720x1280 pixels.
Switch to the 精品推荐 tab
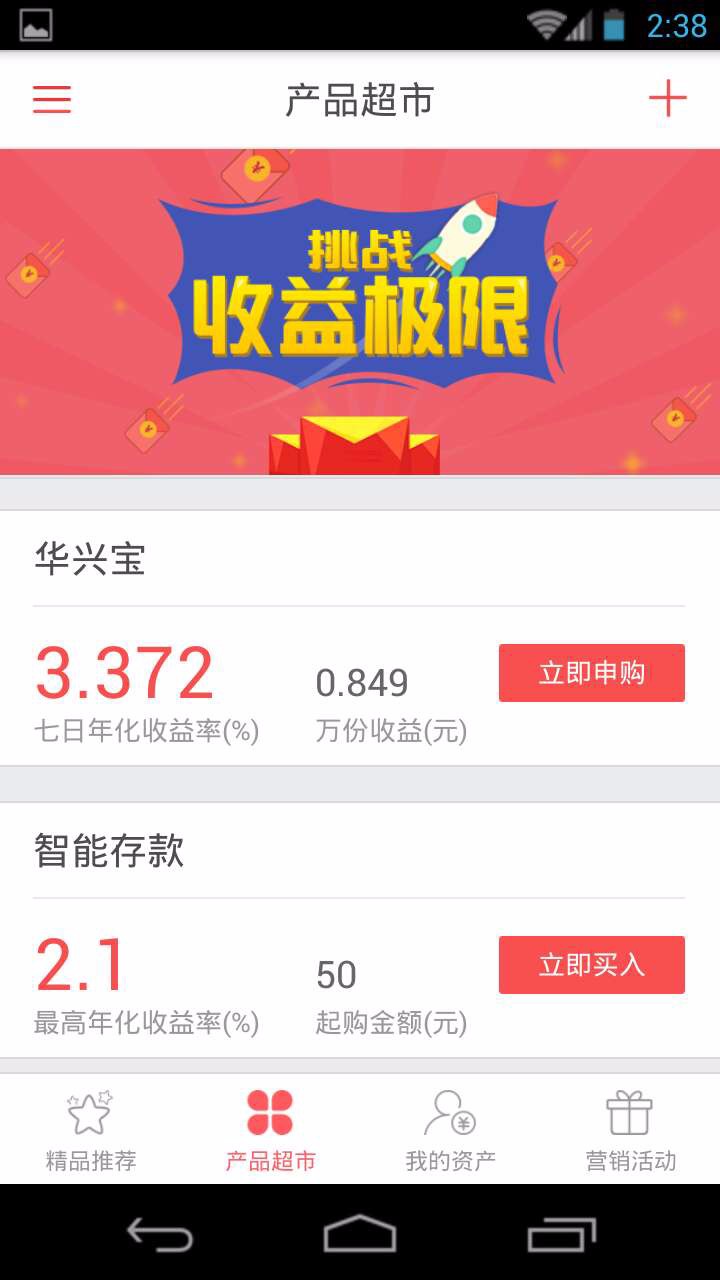(x=90, y=1131)
